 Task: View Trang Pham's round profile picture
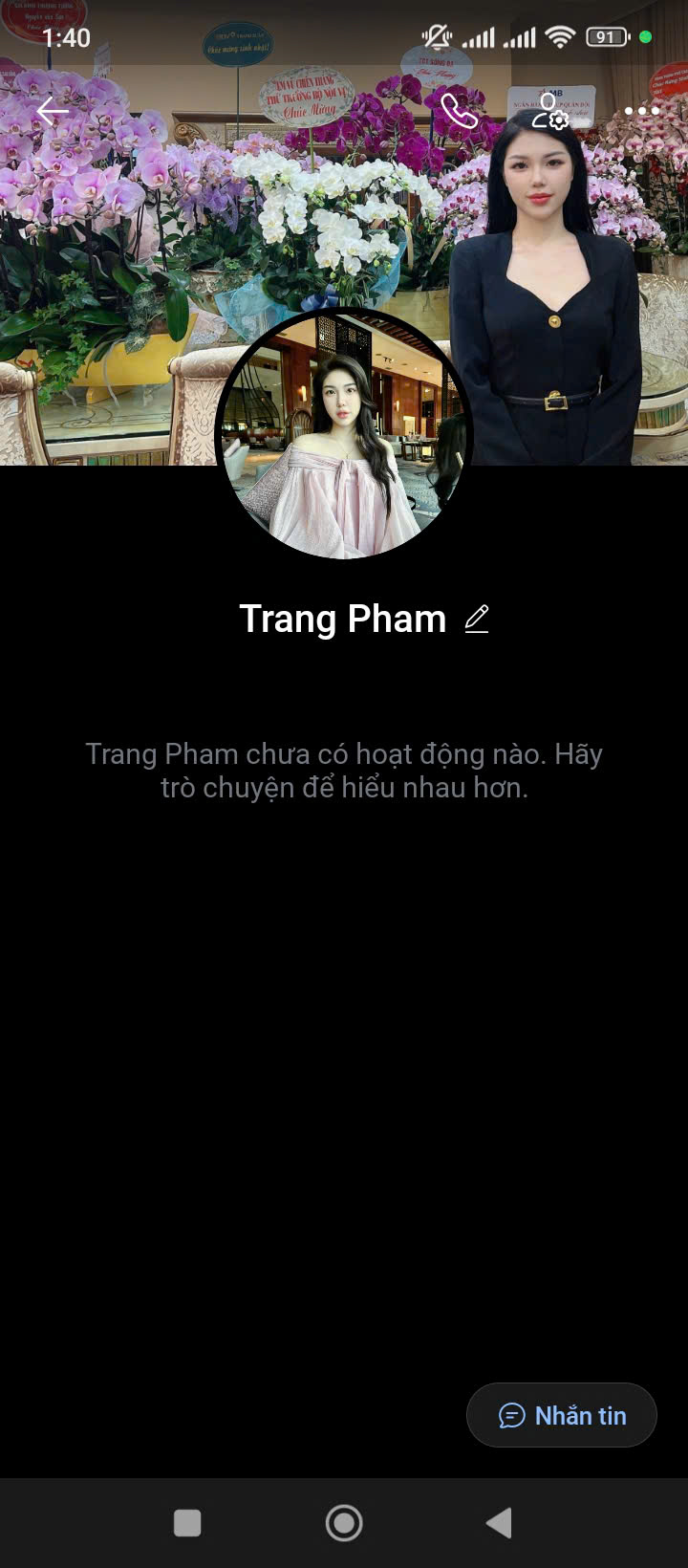click(343, 435)
